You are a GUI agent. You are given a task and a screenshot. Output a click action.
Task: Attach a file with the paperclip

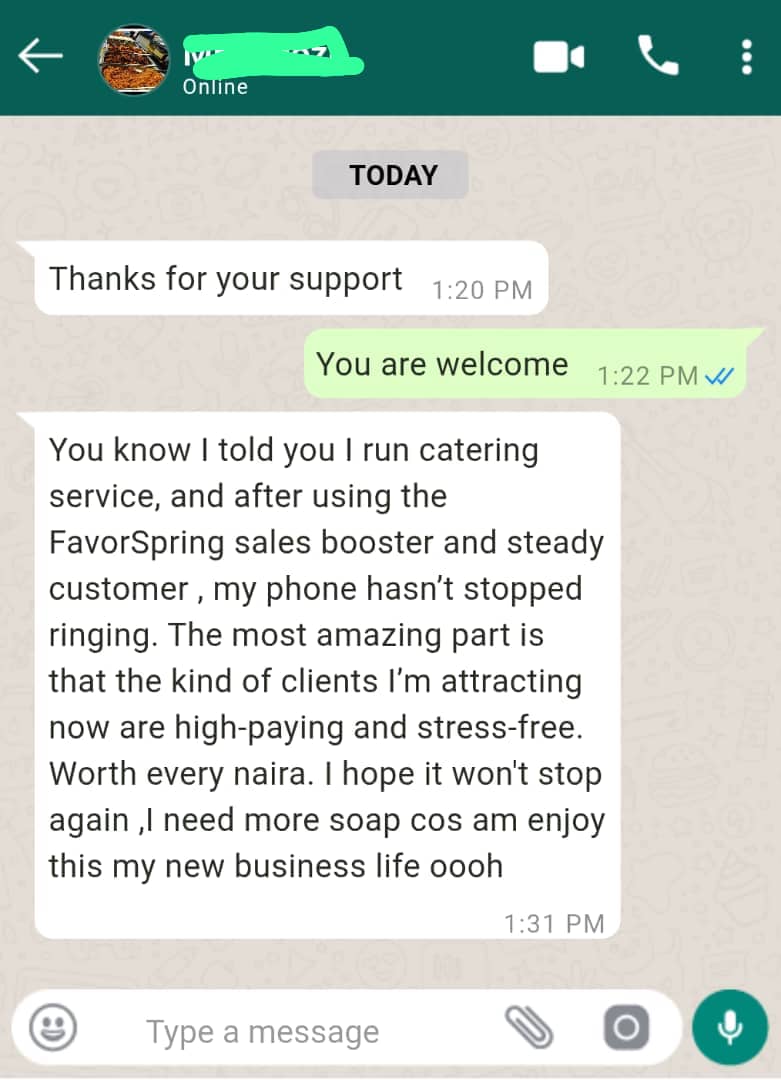tap(529, 1028)
